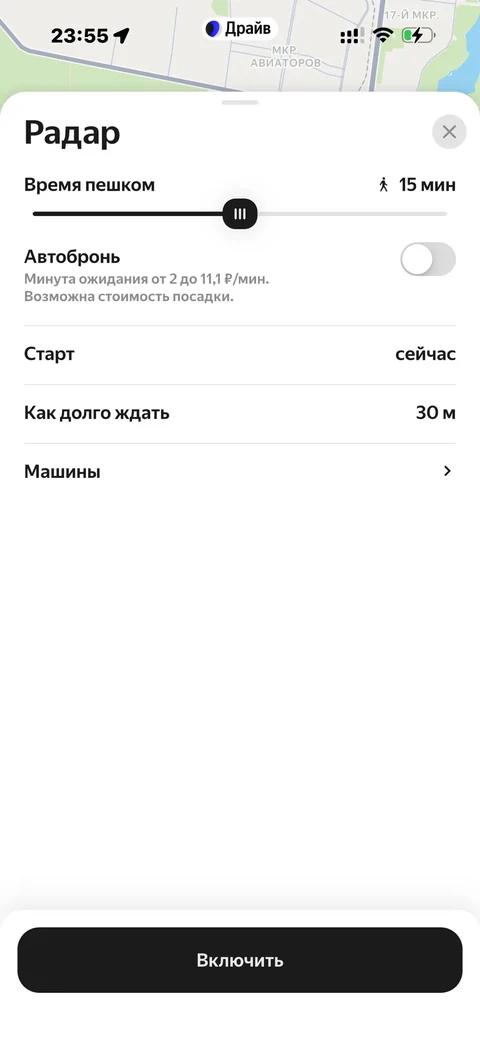Screen dimensions: 480x1043
Task: Enable the Автобронь switch
Action: point(427,259)
